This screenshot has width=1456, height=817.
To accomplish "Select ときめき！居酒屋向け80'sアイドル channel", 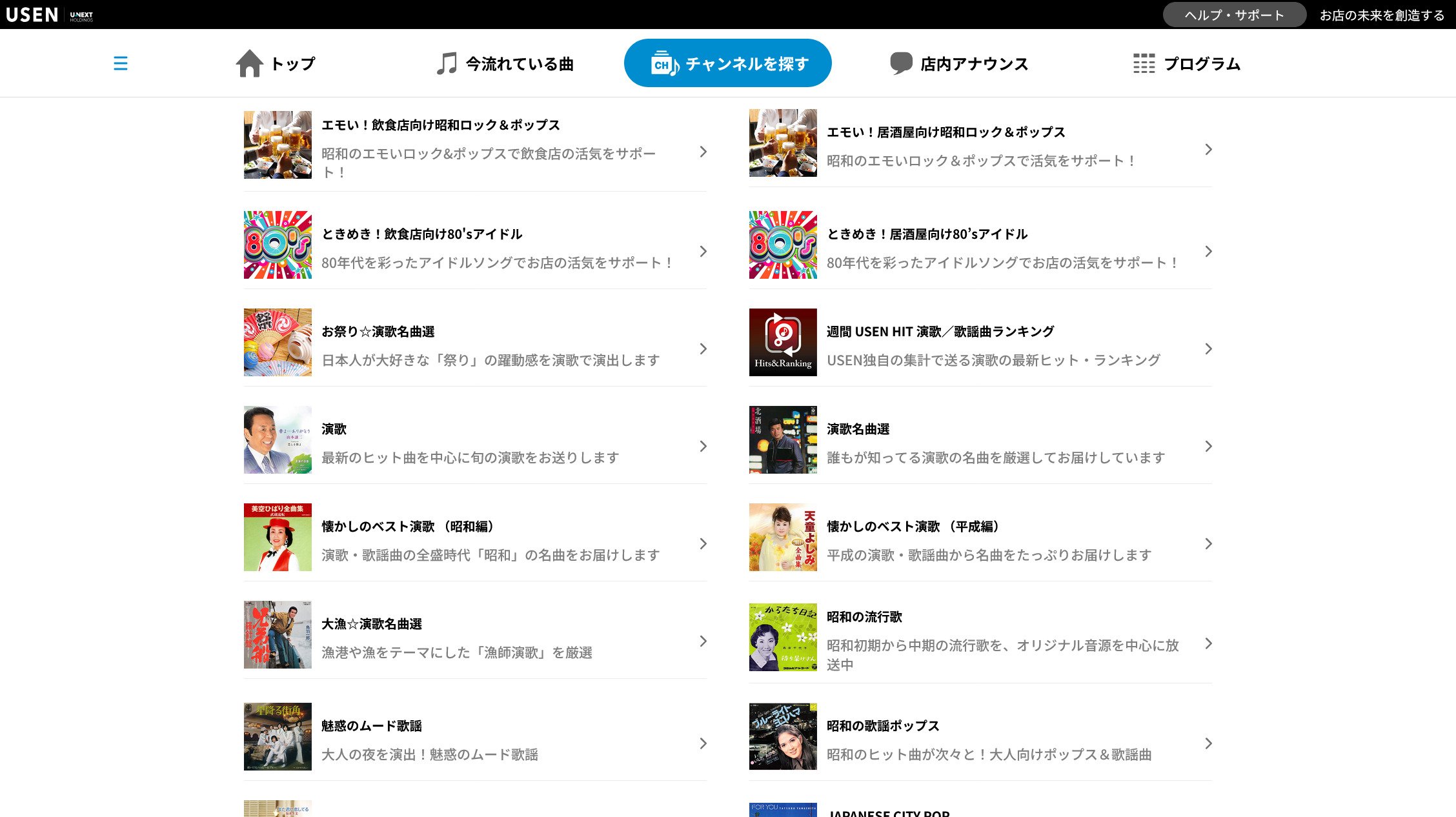I will (980, 248).
